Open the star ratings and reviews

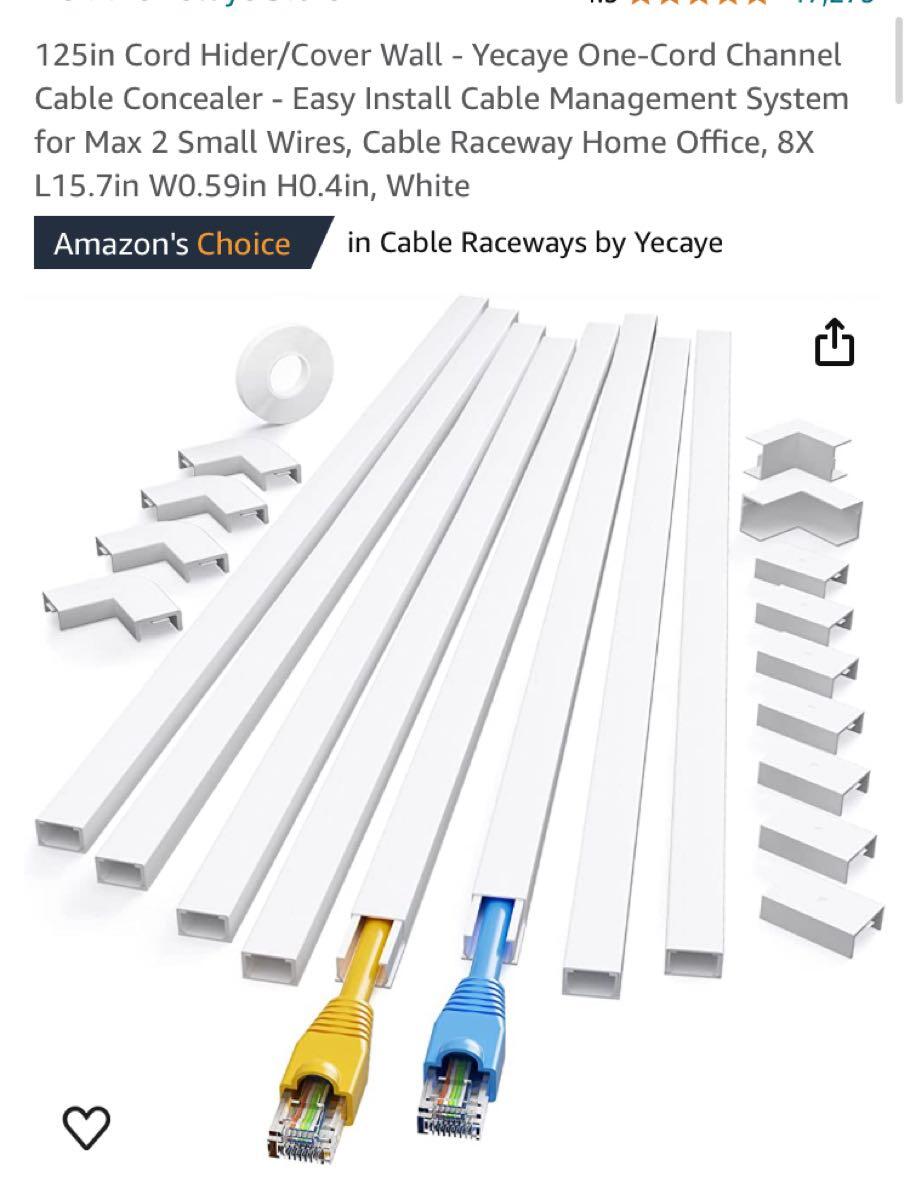[700, 3]
